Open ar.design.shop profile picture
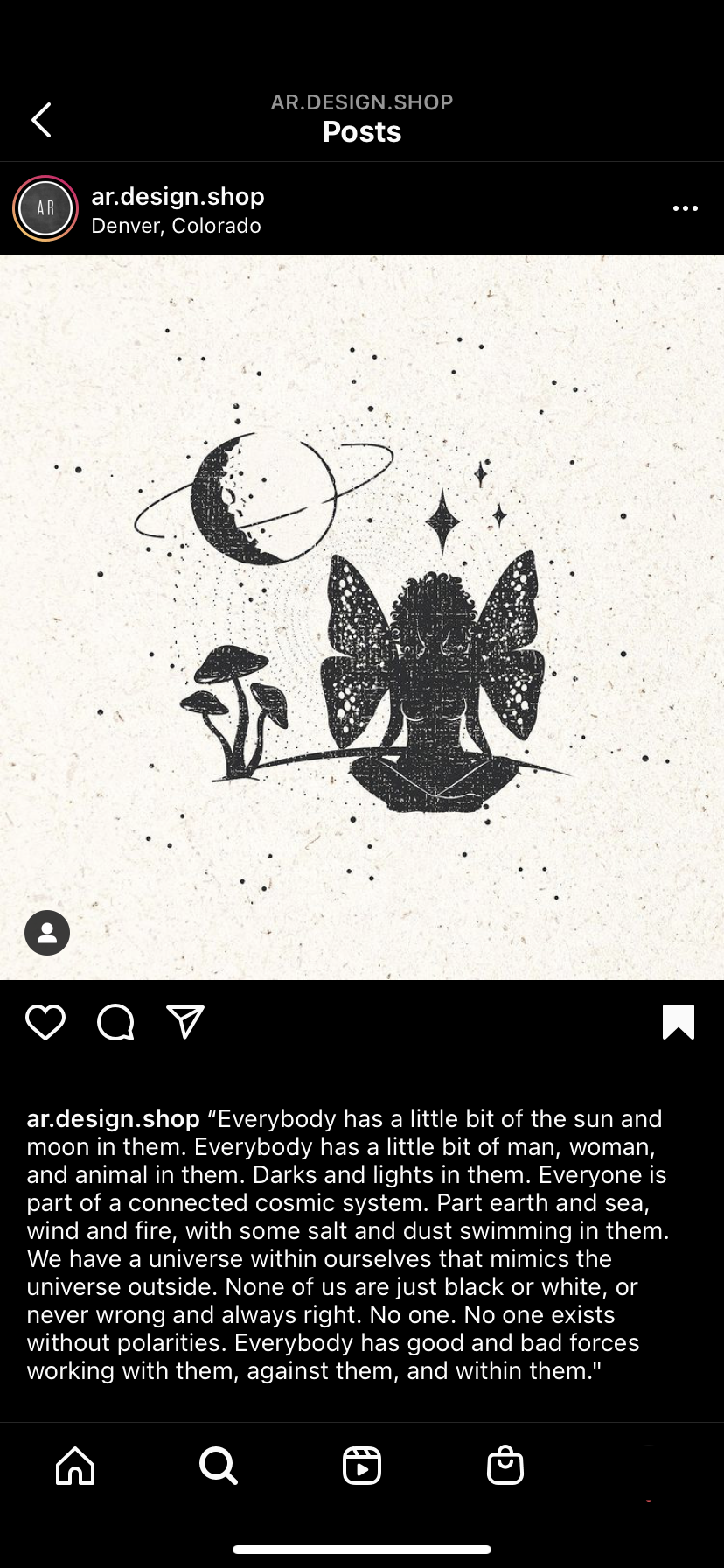Screen dimensions: 724x1568 45,208
